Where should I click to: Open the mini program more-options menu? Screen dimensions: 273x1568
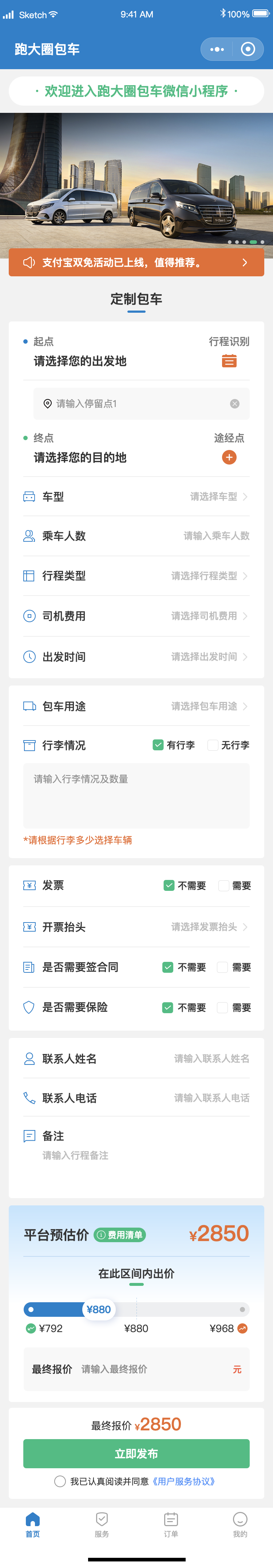point(217,49)
